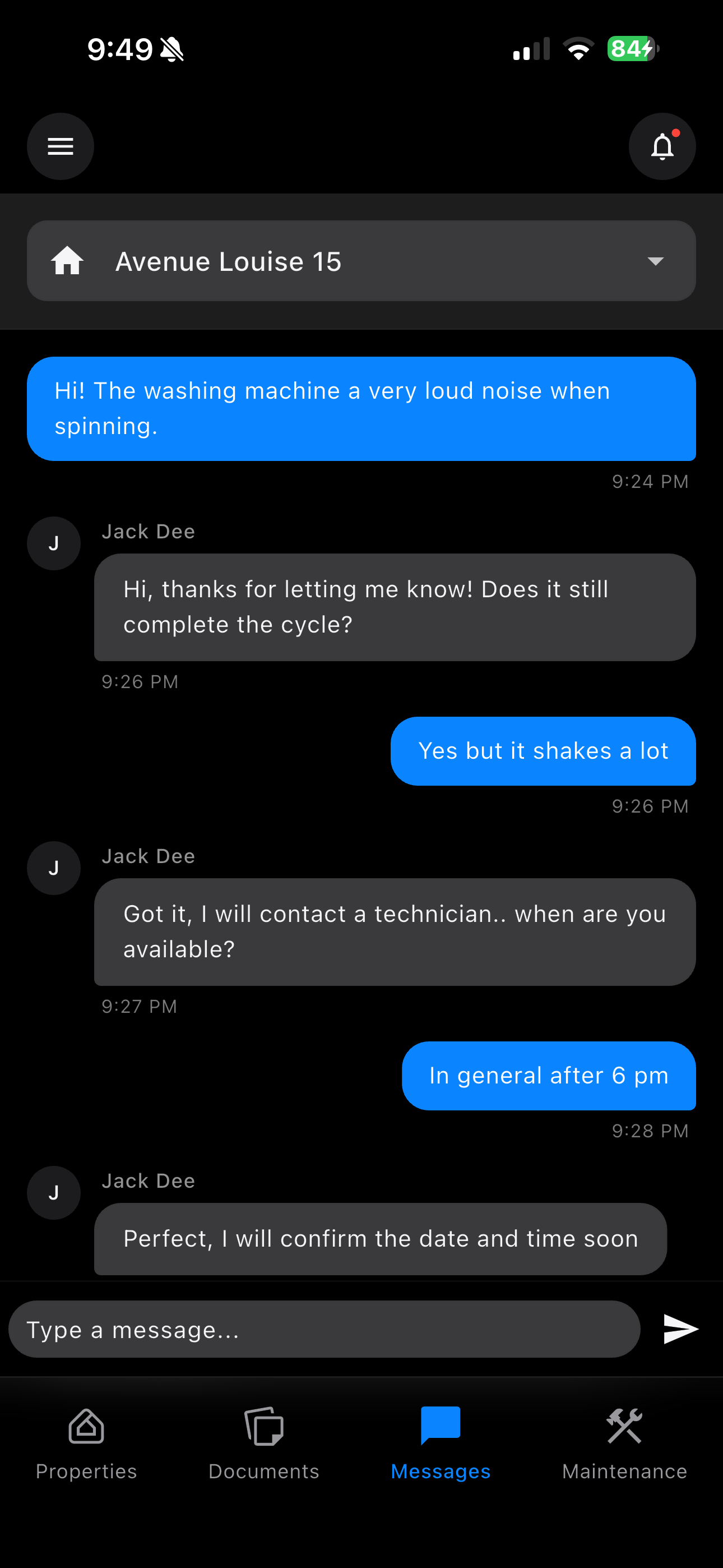Open Maintenance via the tools icon
The image size is (723, 1568).
624,1427
